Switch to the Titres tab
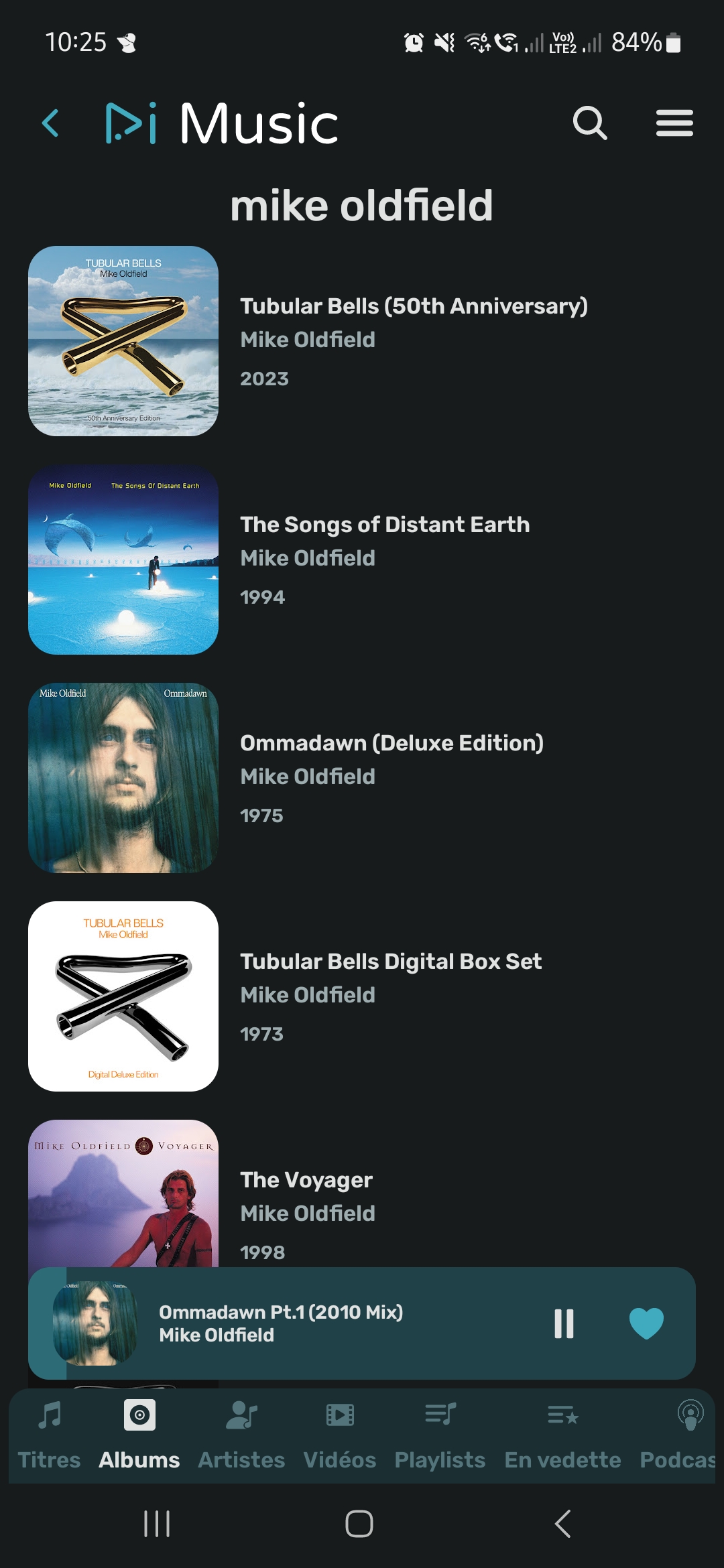Image resolution: width=724 pixels, height=1568 pixels. [x=49, y=1435]
